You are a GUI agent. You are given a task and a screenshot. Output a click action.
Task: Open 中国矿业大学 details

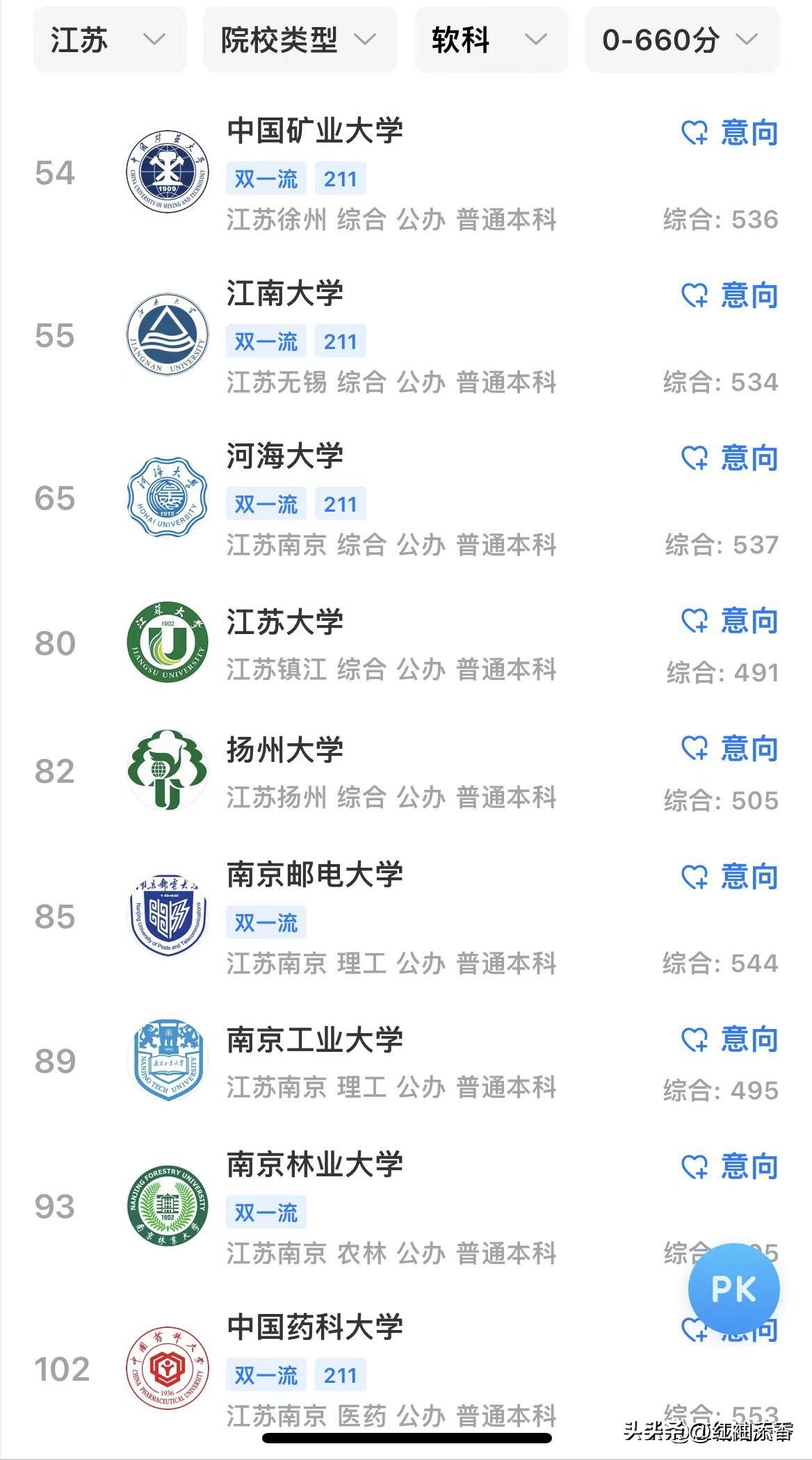coord(315,131)
